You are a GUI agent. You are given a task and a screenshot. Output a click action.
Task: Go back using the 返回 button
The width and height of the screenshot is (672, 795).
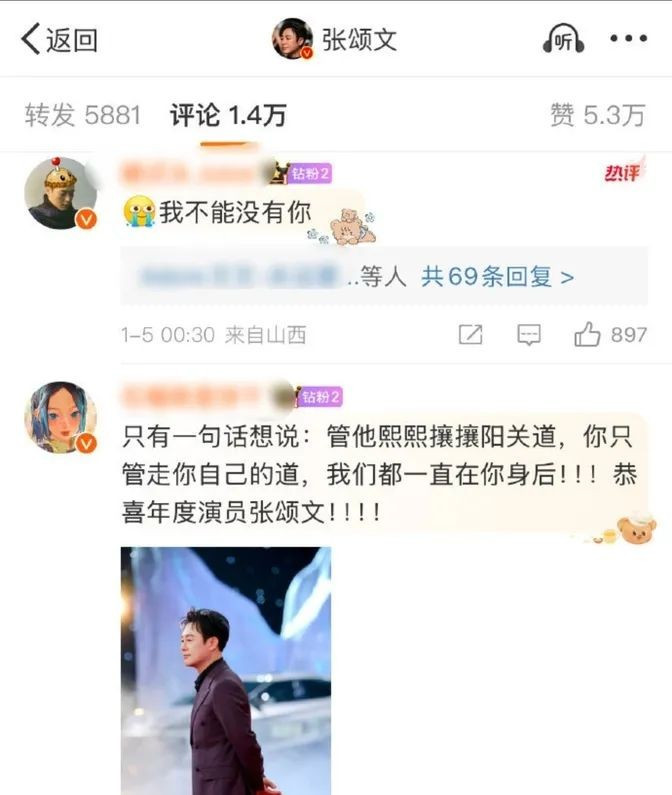coord(59,40)
